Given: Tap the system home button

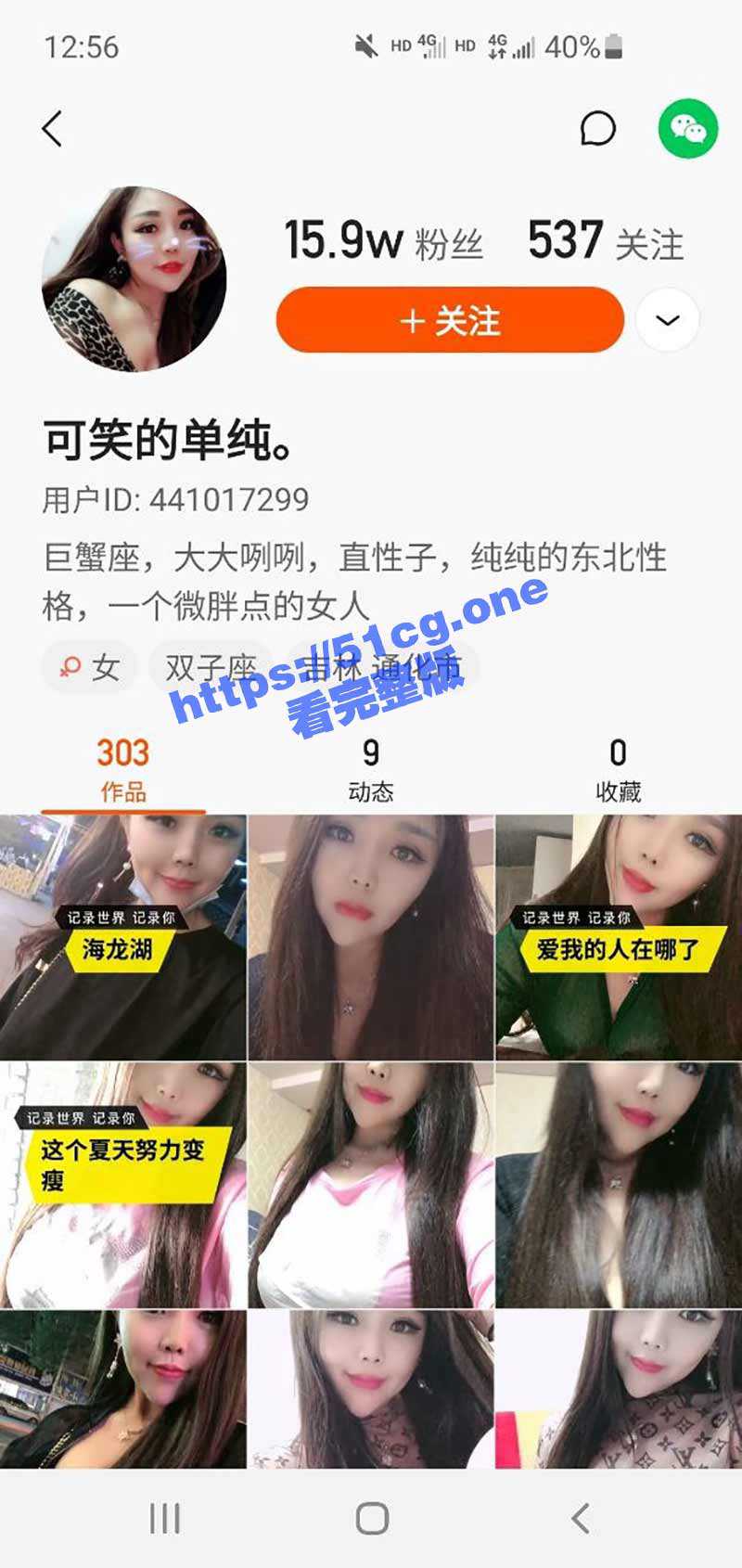Looking at the screenshot, I should (372, 1519).
